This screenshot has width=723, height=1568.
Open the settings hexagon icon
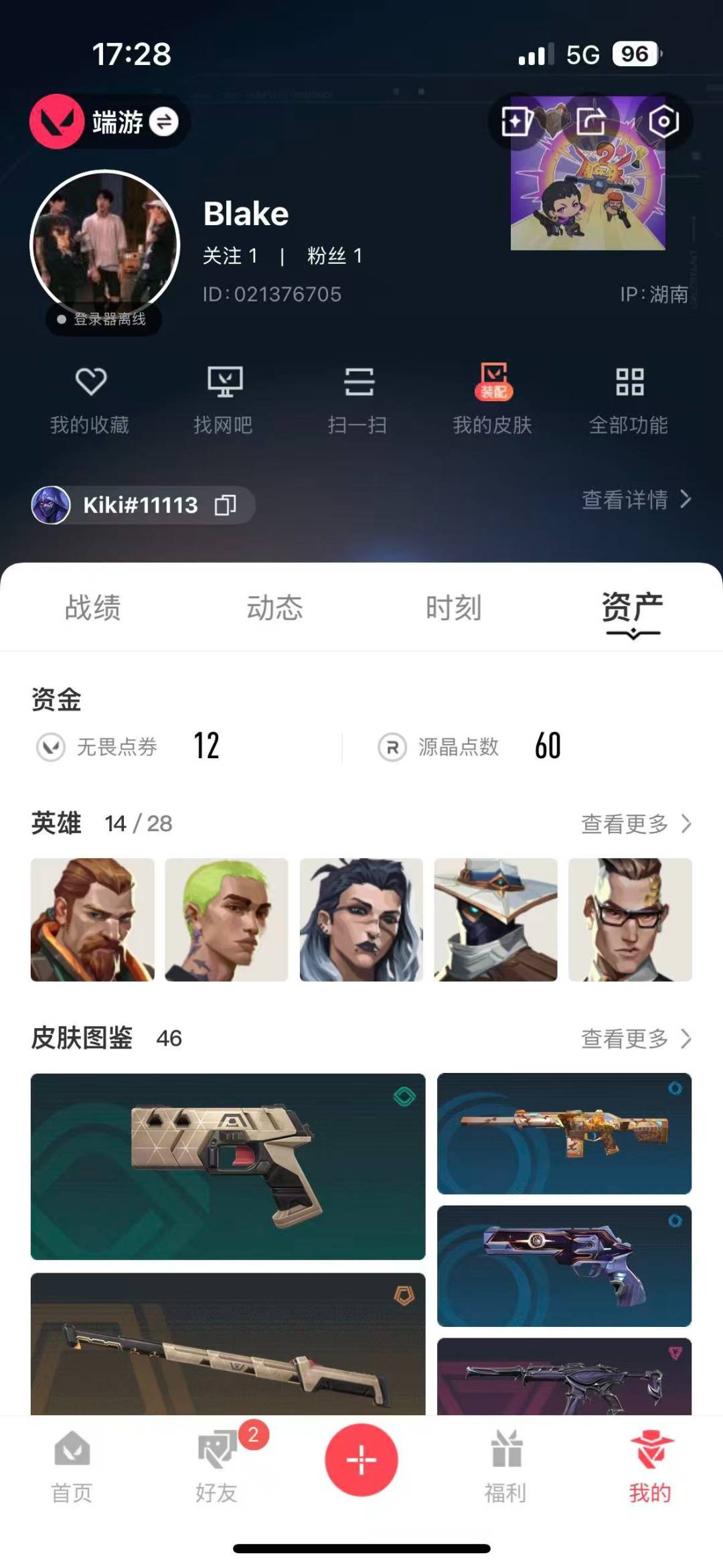[663, 122]
